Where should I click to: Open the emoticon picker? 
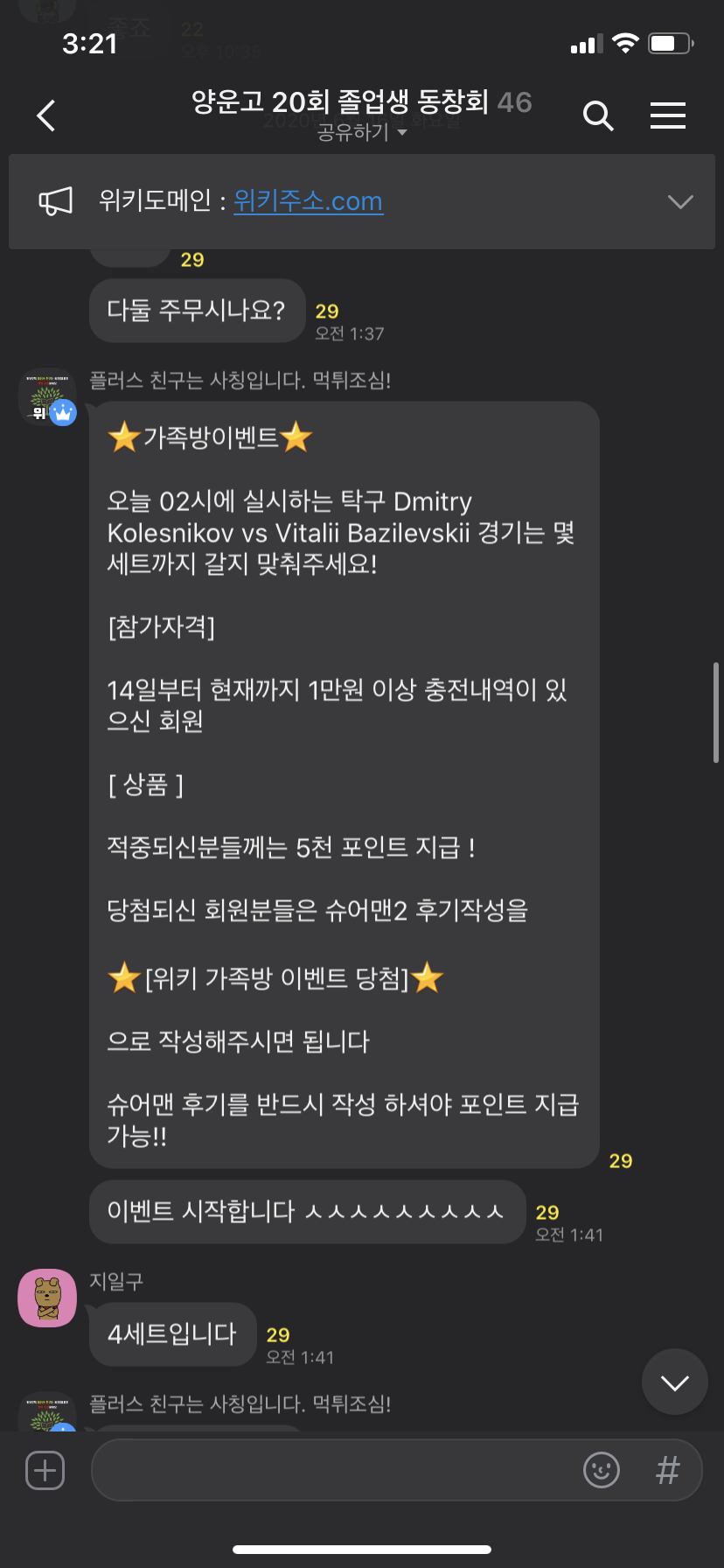point(602,1470)
